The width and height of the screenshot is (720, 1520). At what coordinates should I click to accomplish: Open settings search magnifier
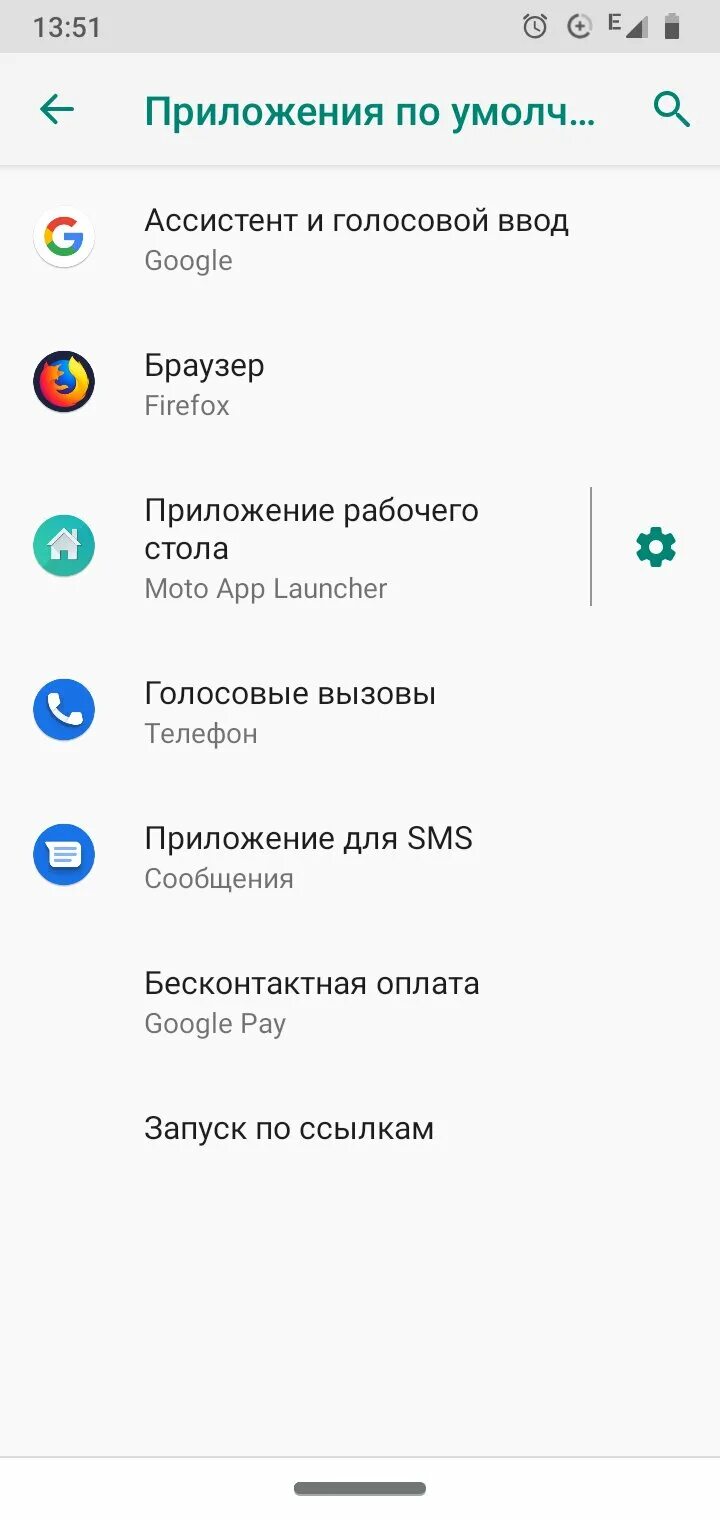point(672,109)
